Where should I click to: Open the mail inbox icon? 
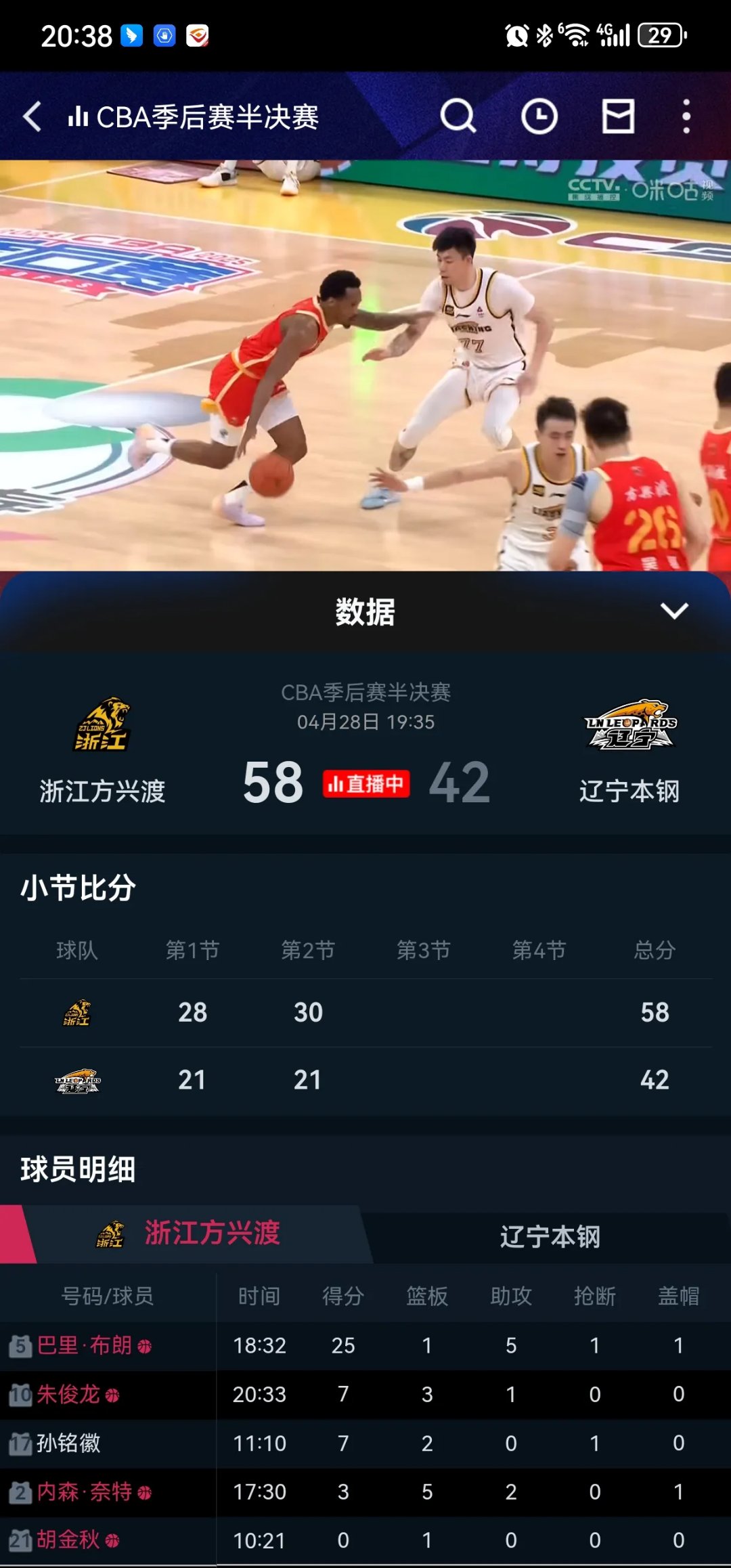(618, 116)
